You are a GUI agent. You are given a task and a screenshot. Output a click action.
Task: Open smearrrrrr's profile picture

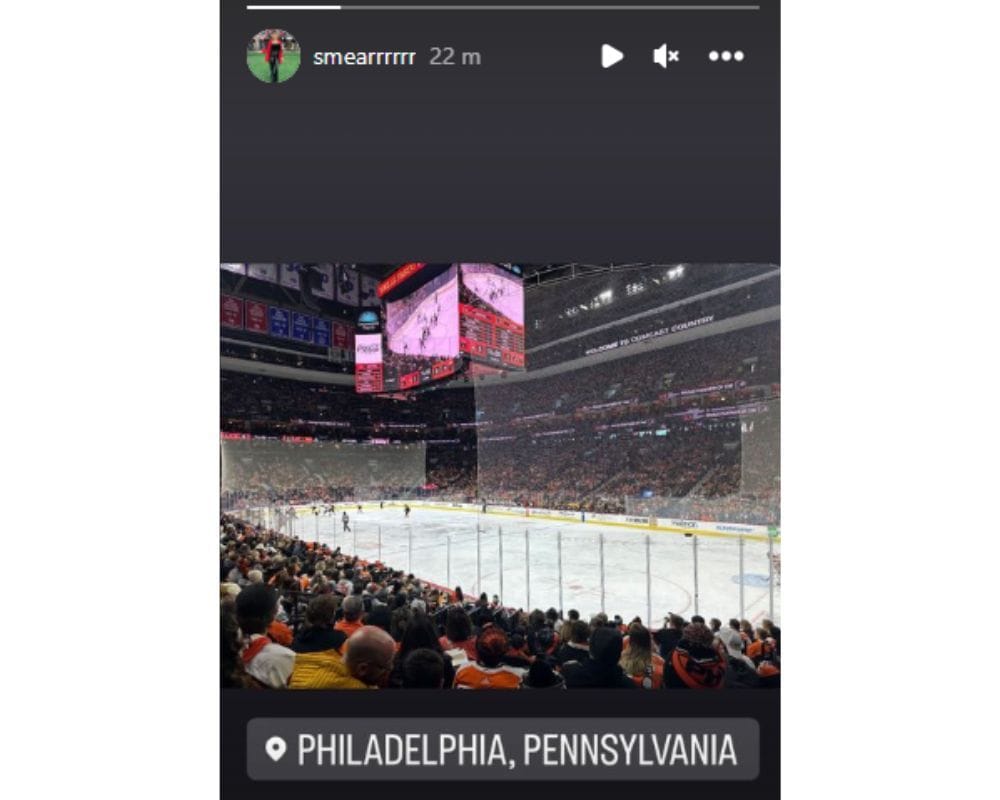pyautogui.click(x=273, y=56)
